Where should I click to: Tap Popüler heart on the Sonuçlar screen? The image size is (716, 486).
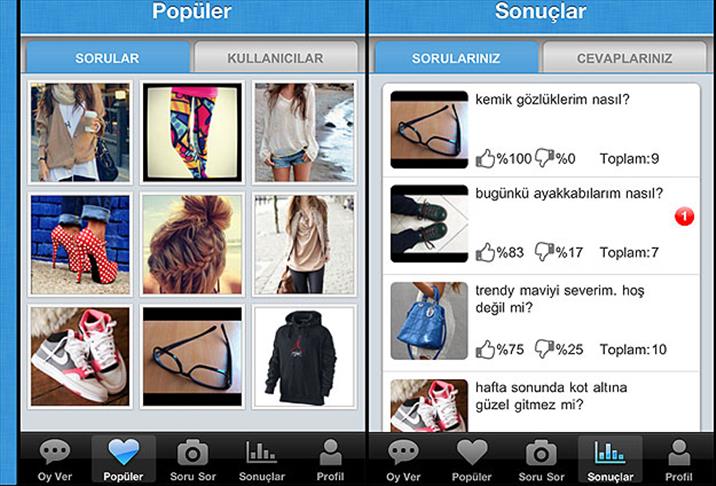(x=472, y=459)
